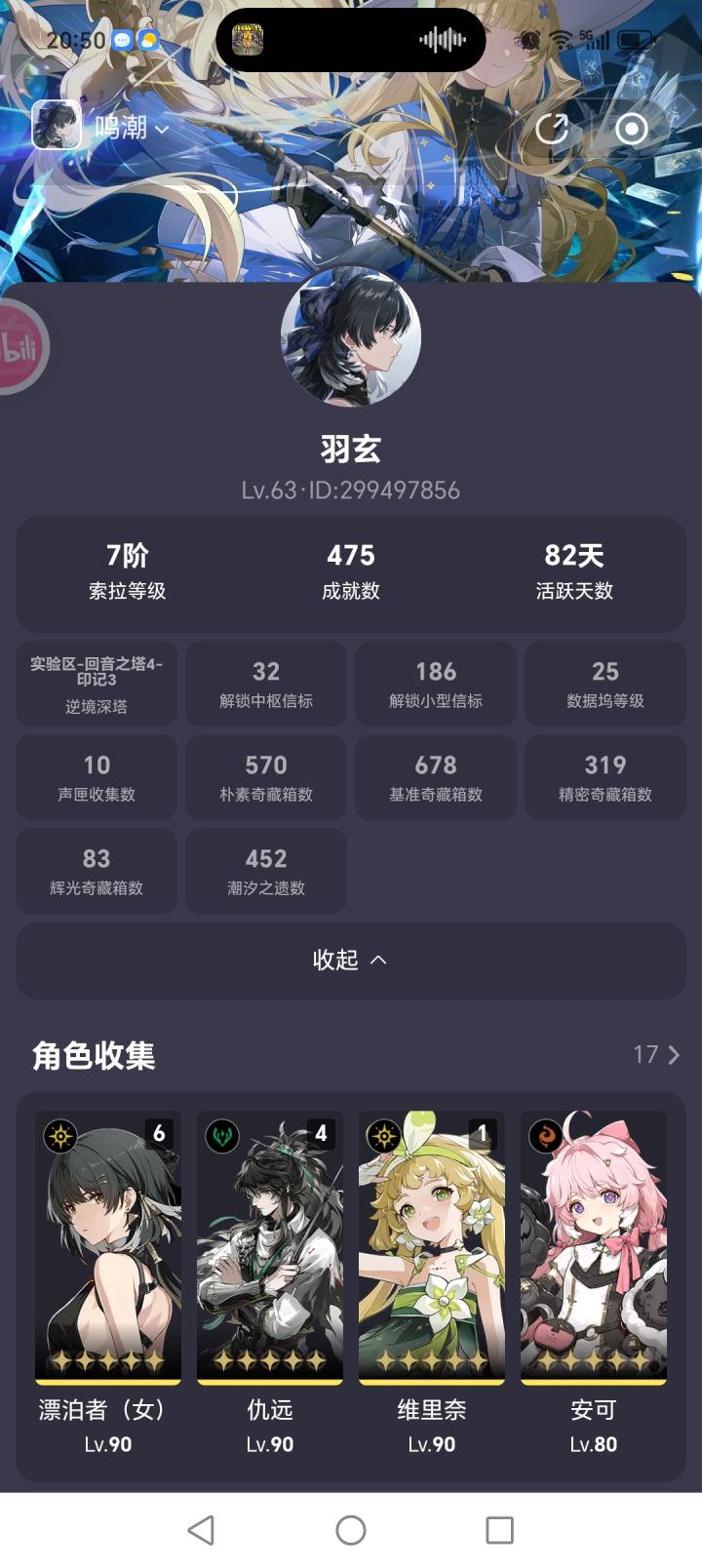View the 数据坞等级 stat tile
This screenshot has height=1568, width=702.
pyautogui.click(x=604, y=684)
